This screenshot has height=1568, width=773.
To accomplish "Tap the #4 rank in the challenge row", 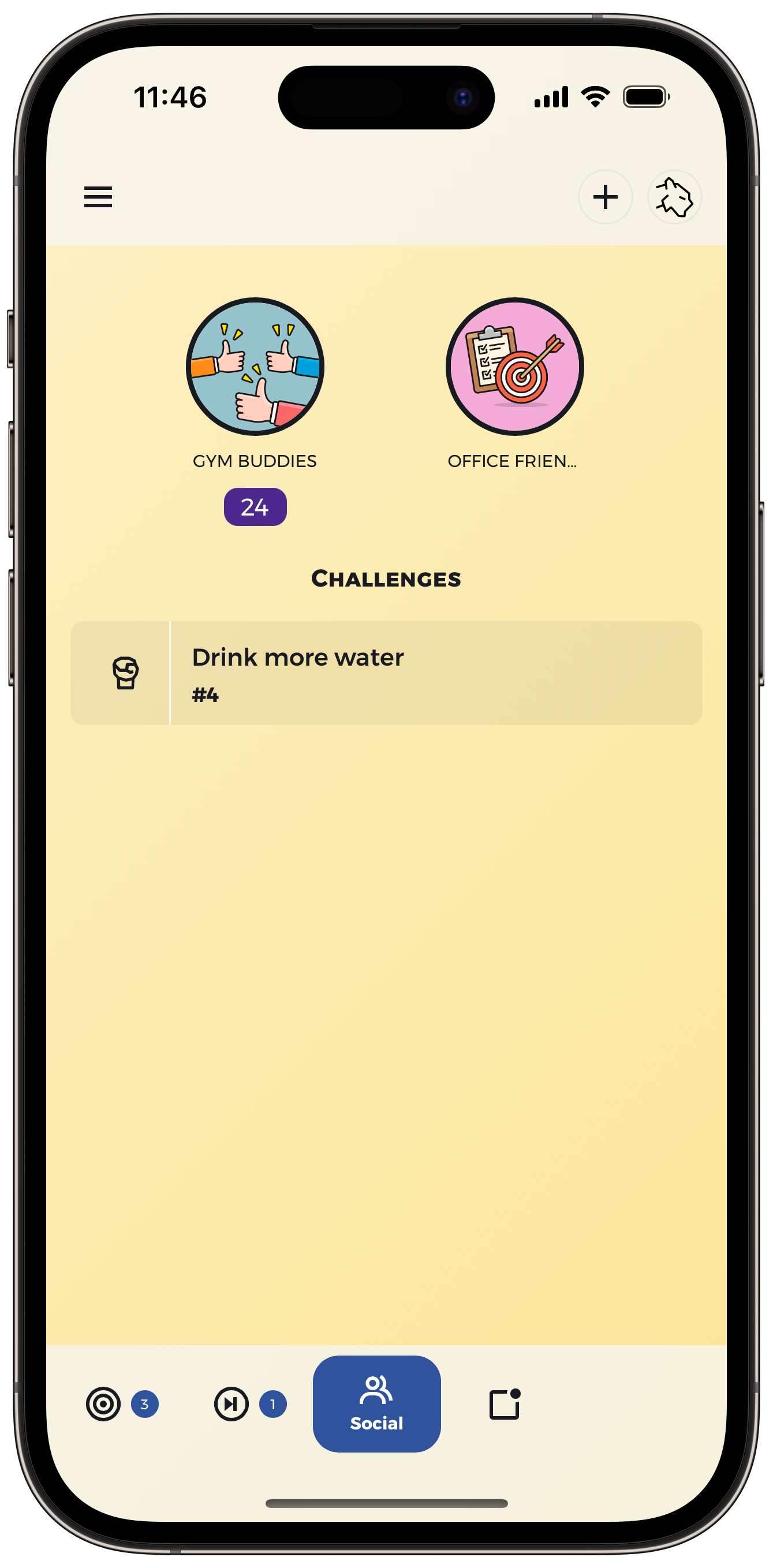I will click(x=204, y=695).
